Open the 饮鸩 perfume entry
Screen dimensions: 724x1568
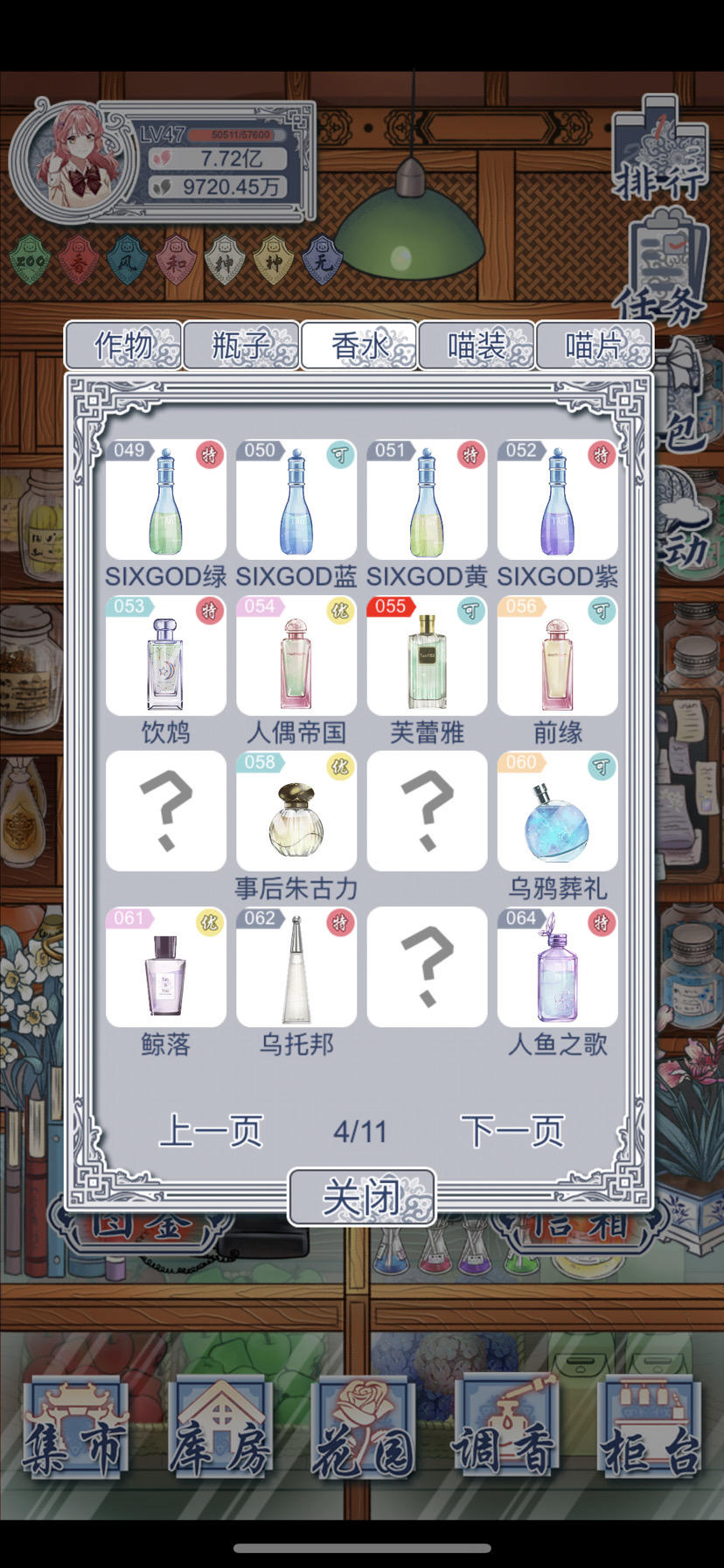(x=165, y=656)
